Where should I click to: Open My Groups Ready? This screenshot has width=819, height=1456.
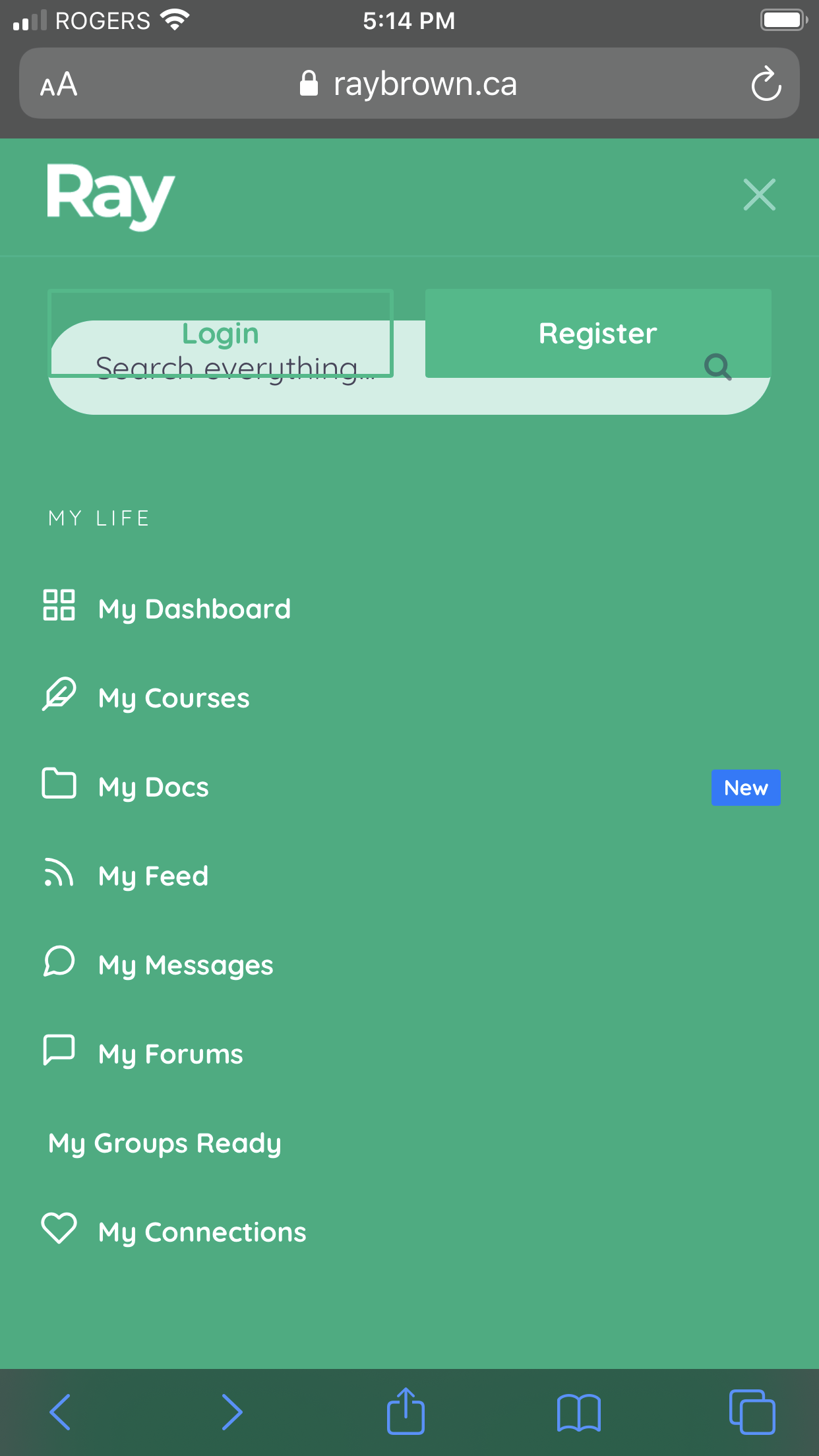tap(165, 1143)
